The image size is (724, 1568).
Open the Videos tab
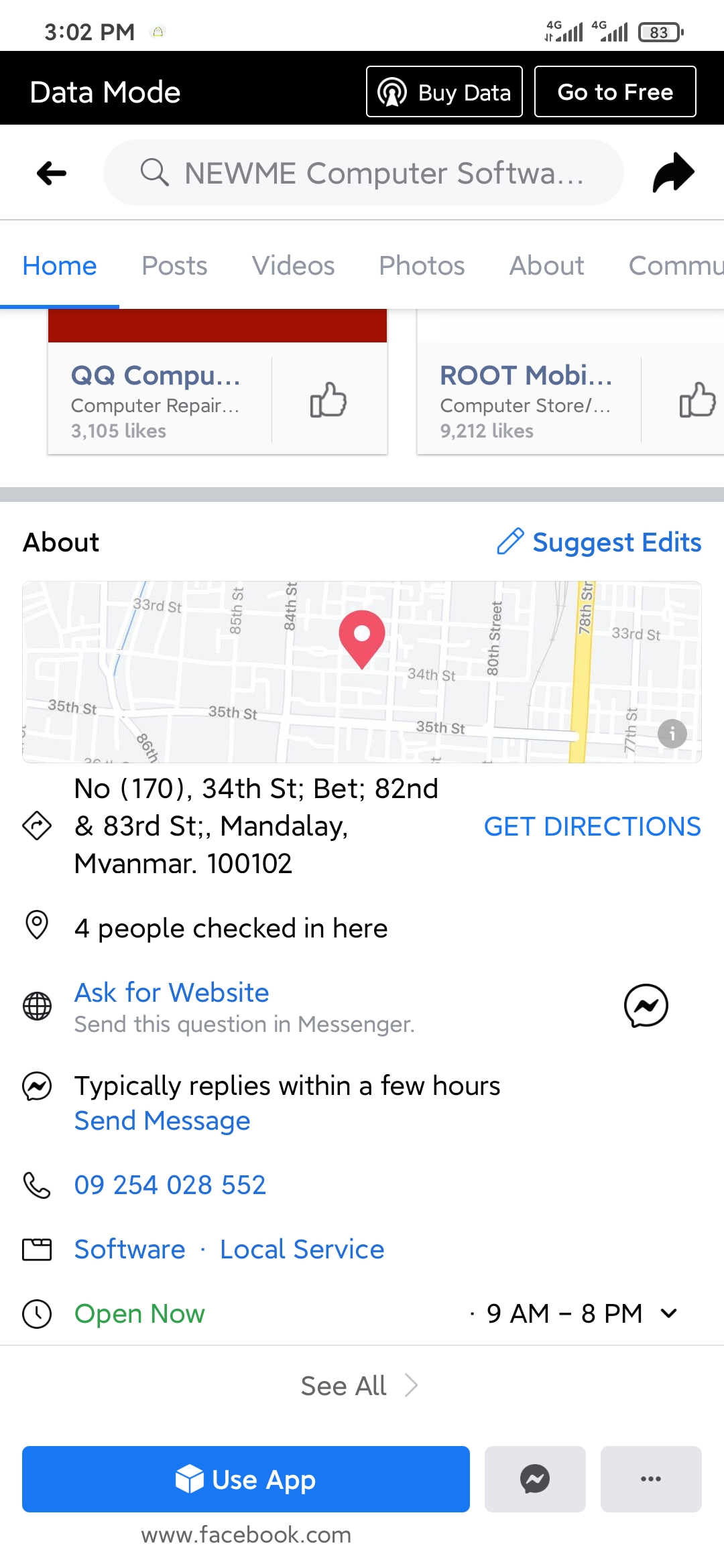point(293,266)
